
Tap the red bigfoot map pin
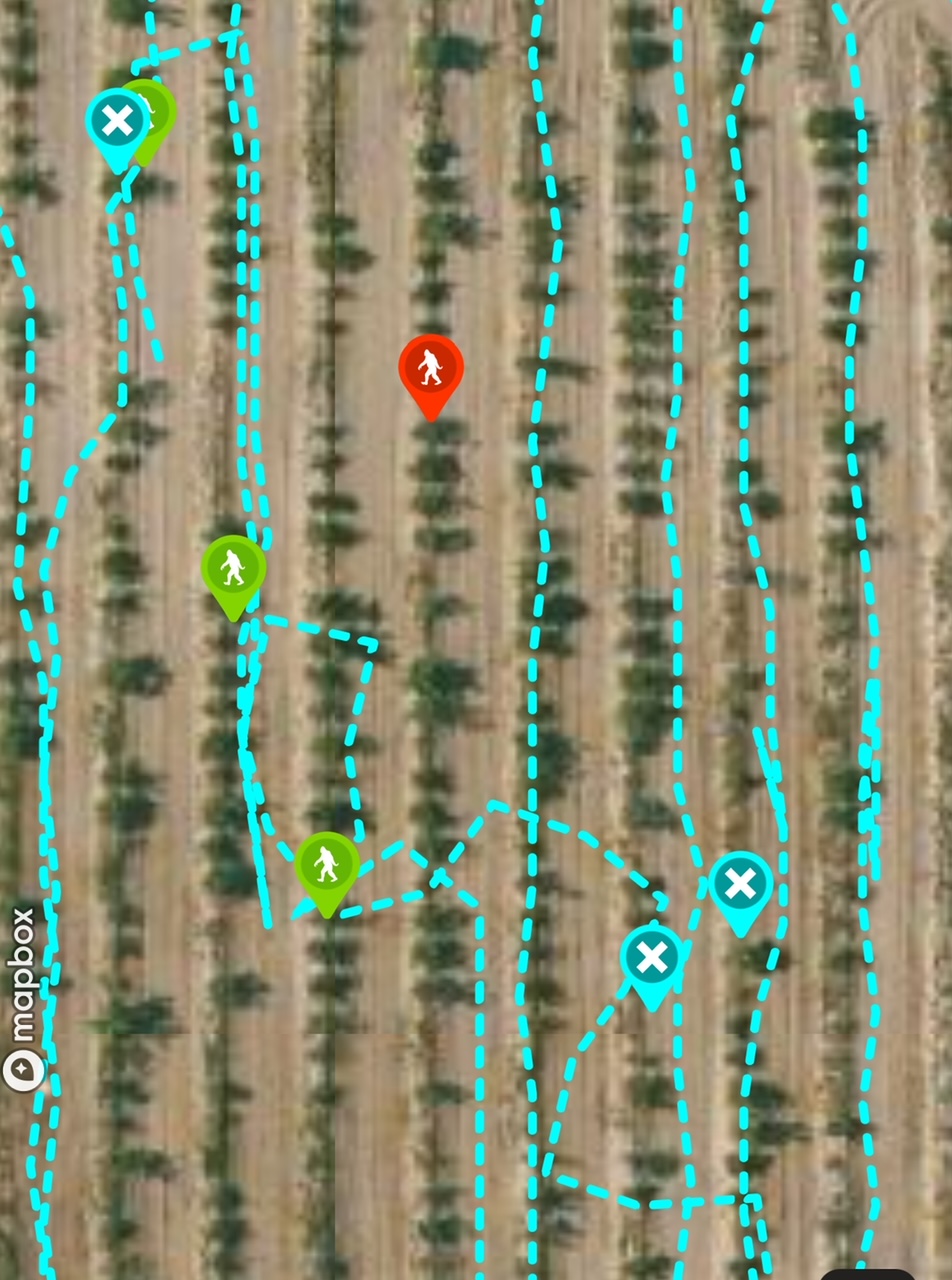coord(431,368)
